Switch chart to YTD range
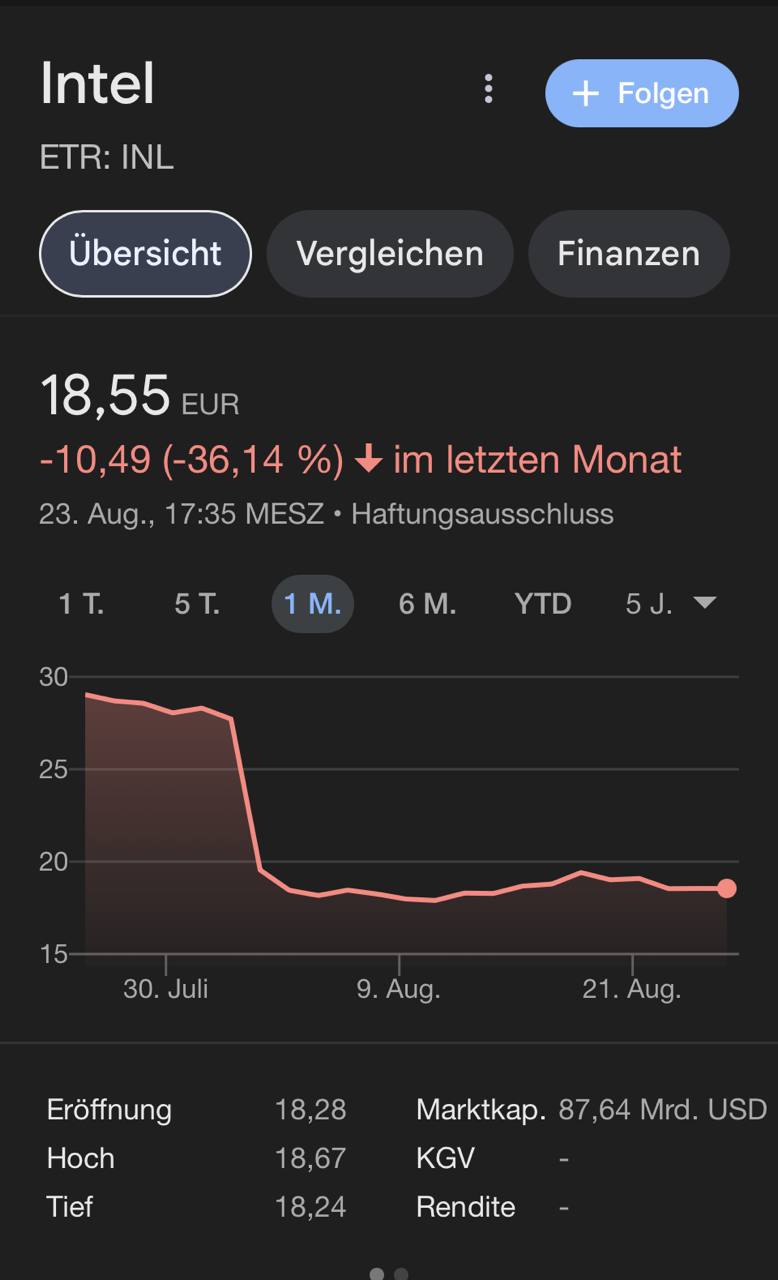 tap(542, 604)
